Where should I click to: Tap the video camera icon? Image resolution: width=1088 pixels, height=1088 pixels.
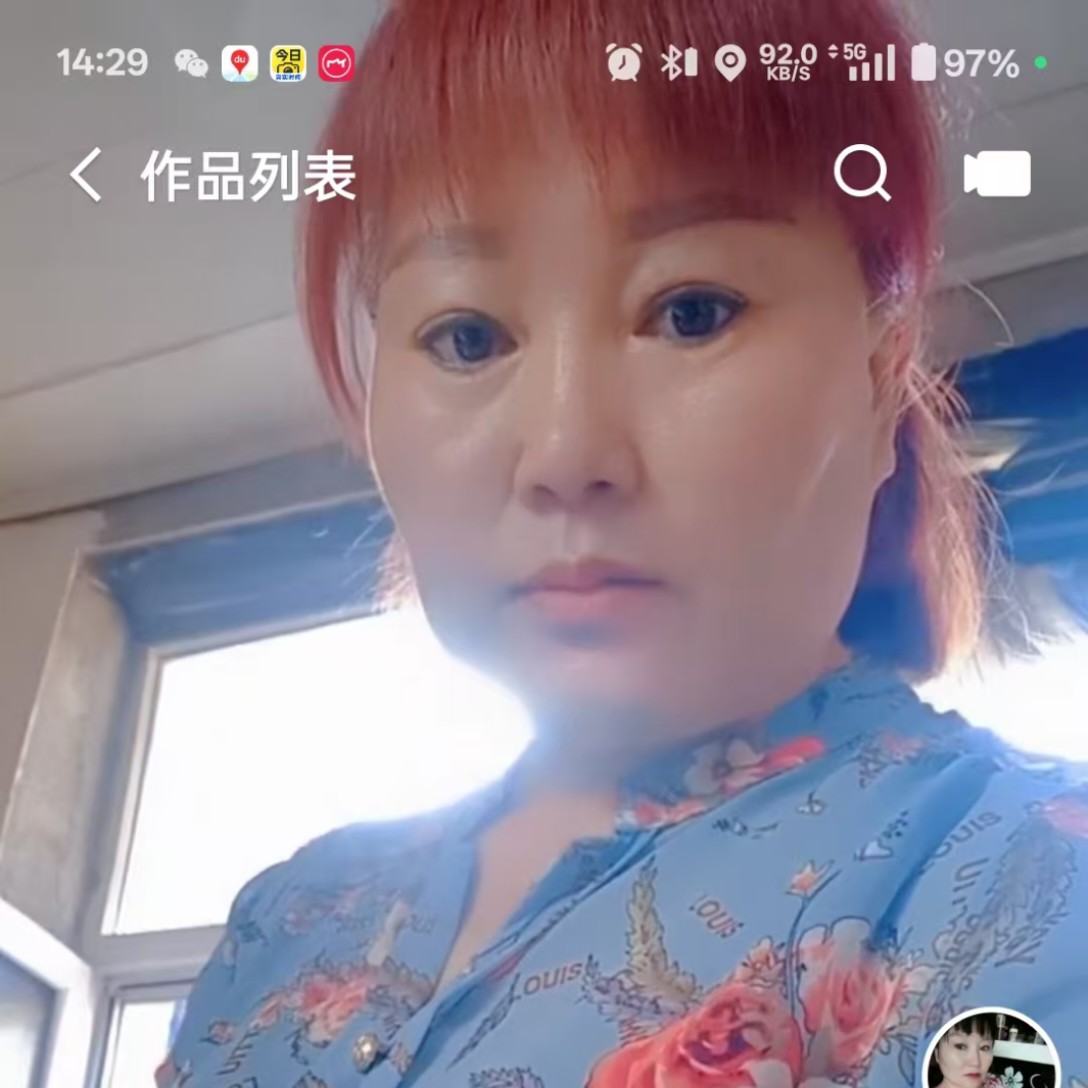tap(997, 174)
